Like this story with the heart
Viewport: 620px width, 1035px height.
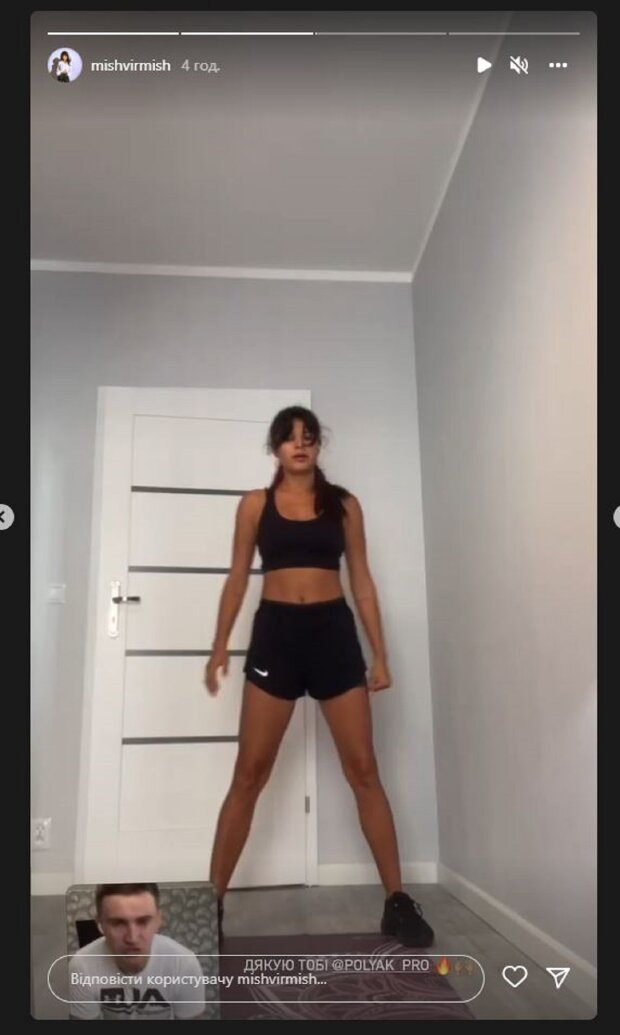tap(514, 977)
